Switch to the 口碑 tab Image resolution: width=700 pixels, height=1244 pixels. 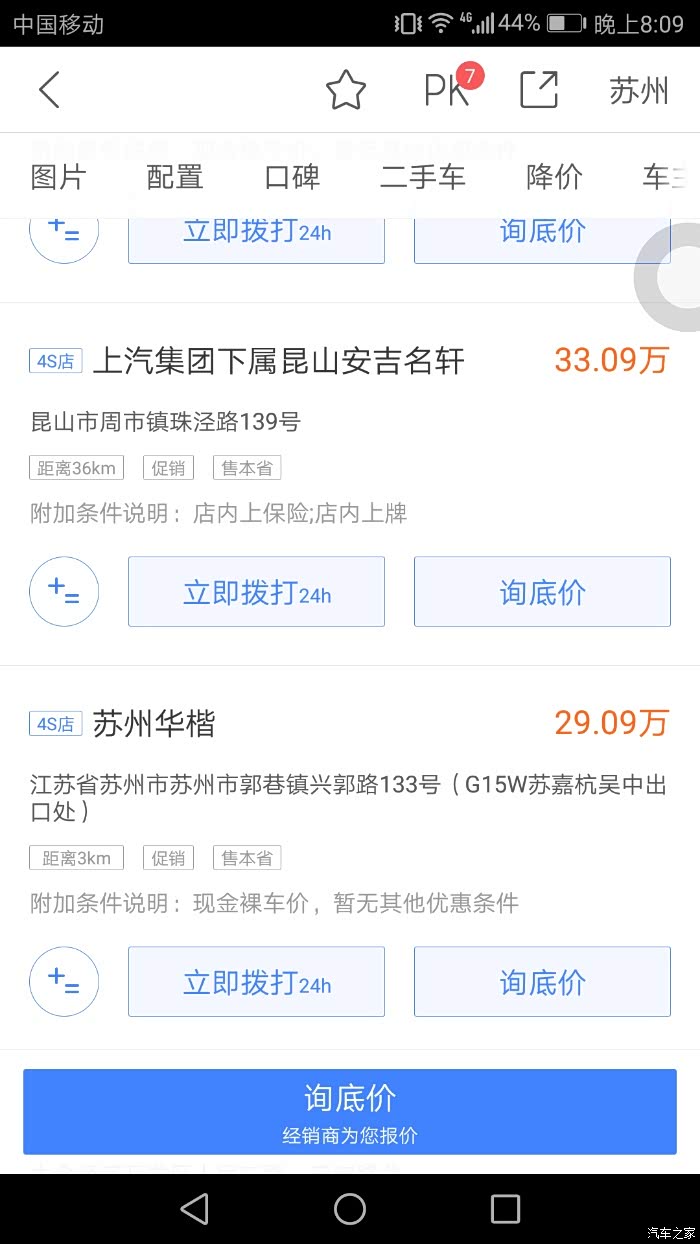[x=292, y=177]
